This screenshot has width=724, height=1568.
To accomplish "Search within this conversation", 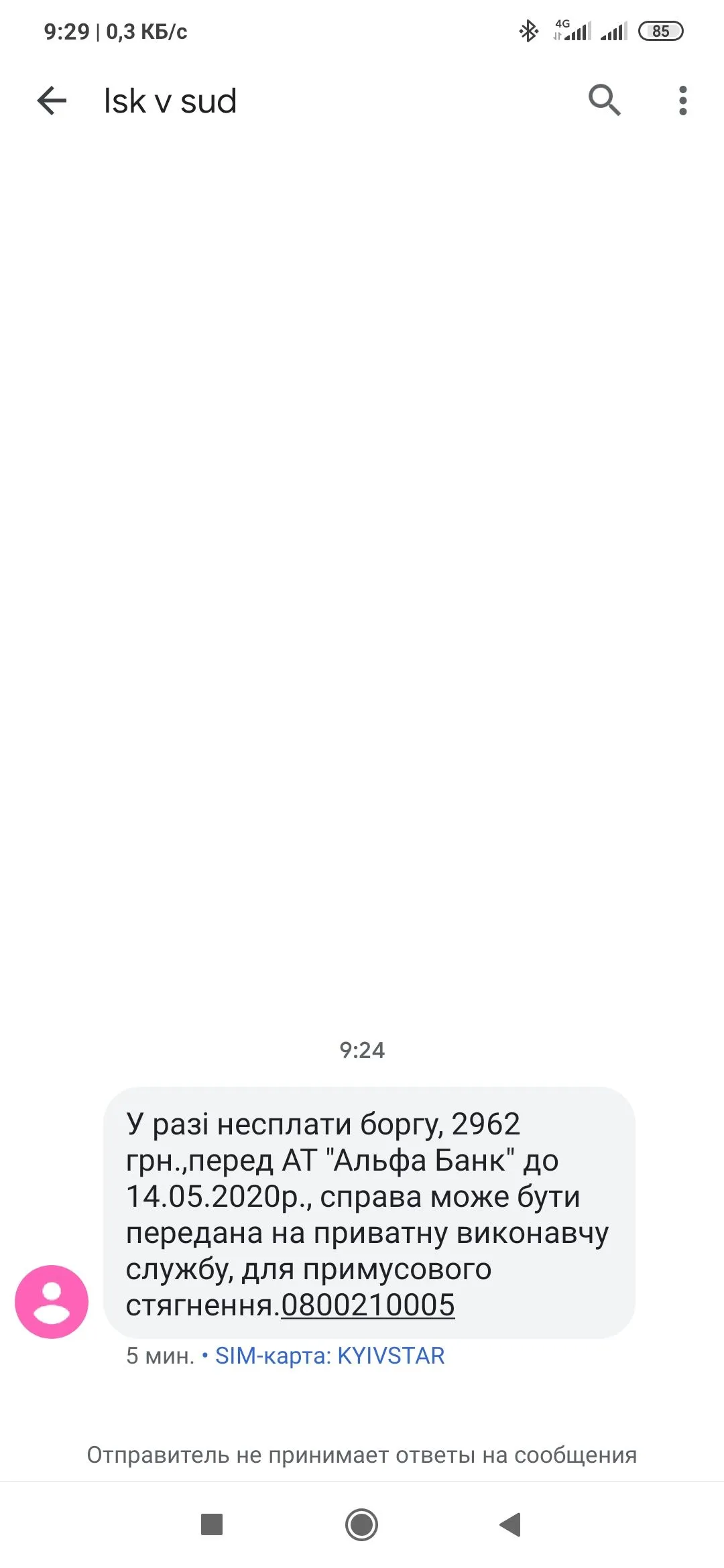I will pyautogui.click(x=604, y=101).
